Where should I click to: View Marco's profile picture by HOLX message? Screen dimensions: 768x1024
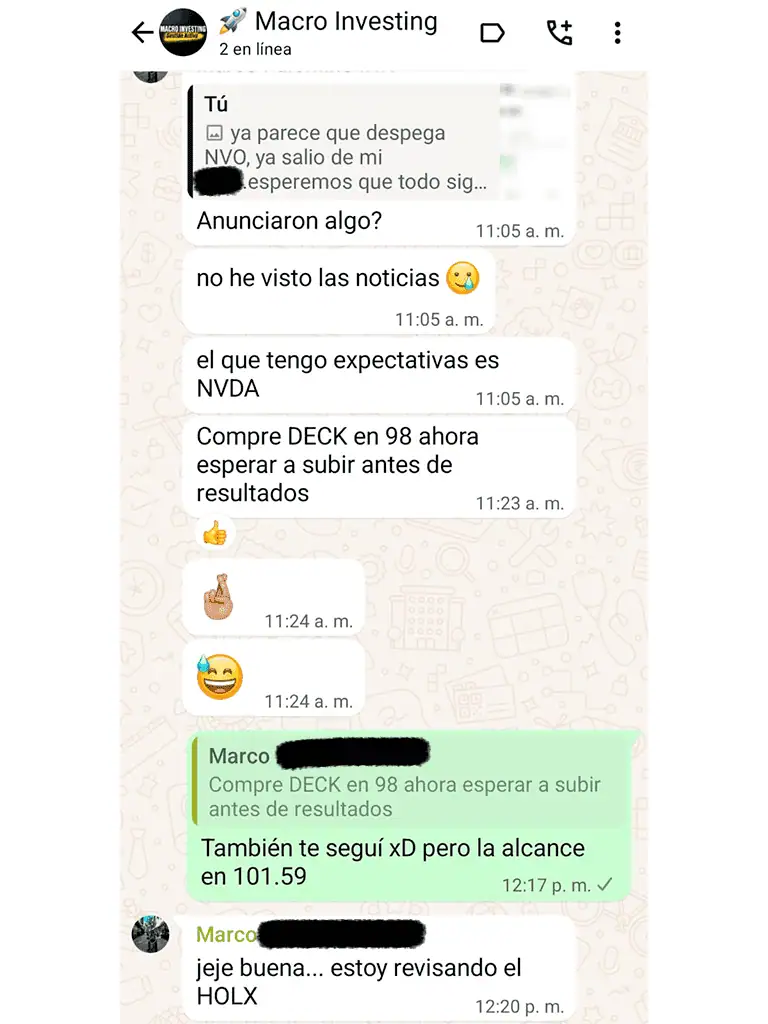coord(151,935)
